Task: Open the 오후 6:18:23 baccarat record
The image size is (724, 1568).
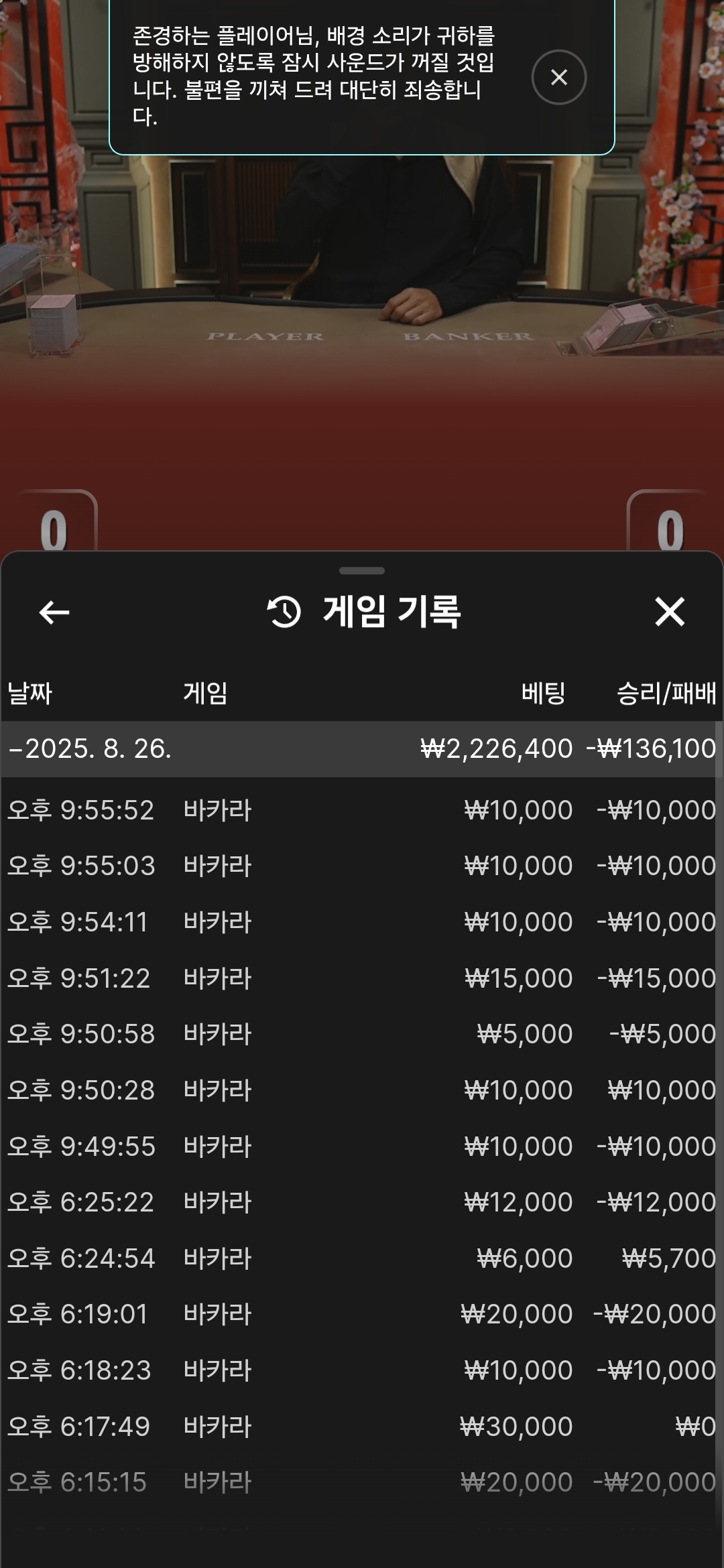Action: point(362,1370)
